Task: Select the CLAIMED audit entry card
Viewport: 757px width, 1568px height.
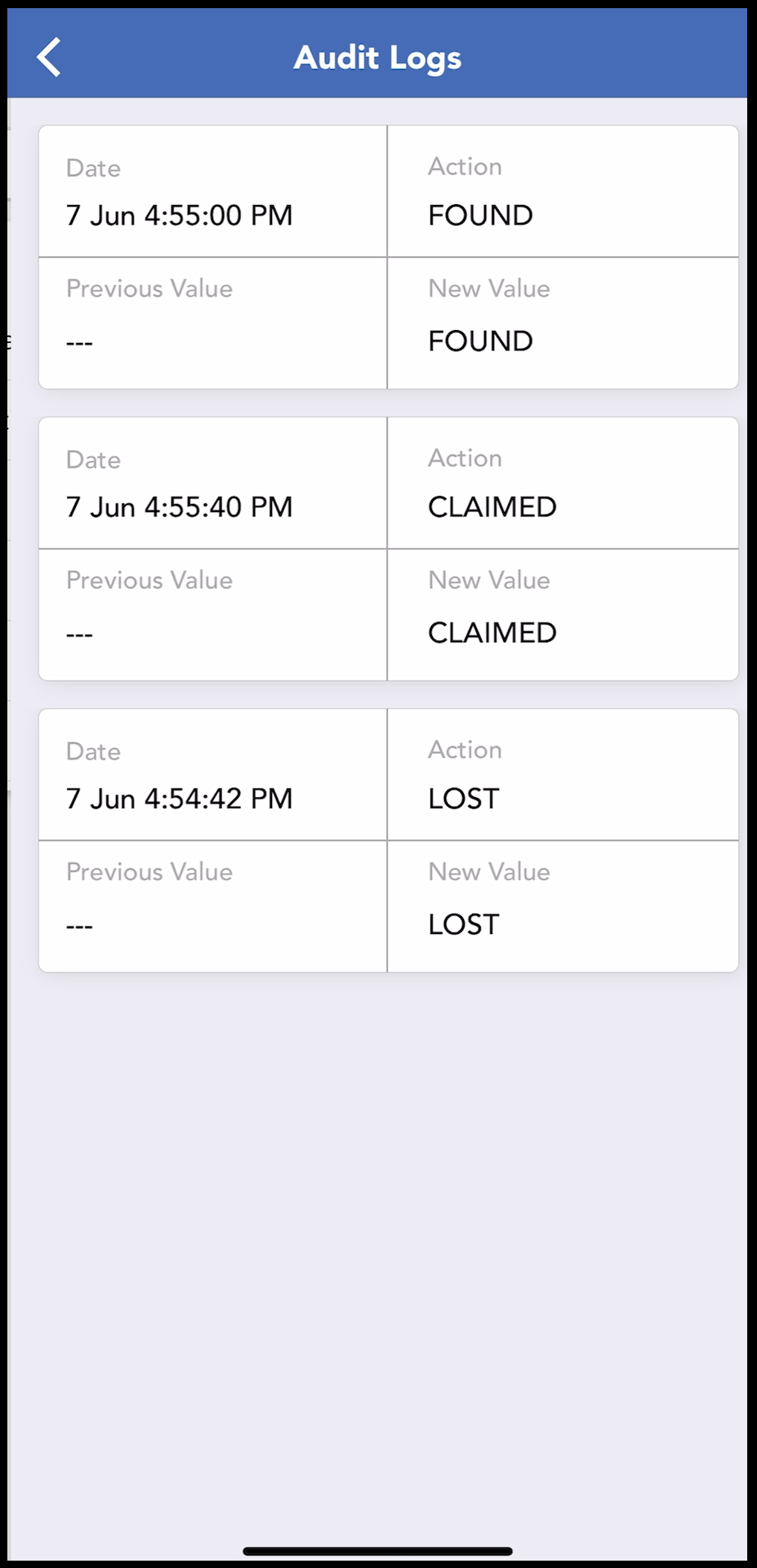Action: point(386,547)
